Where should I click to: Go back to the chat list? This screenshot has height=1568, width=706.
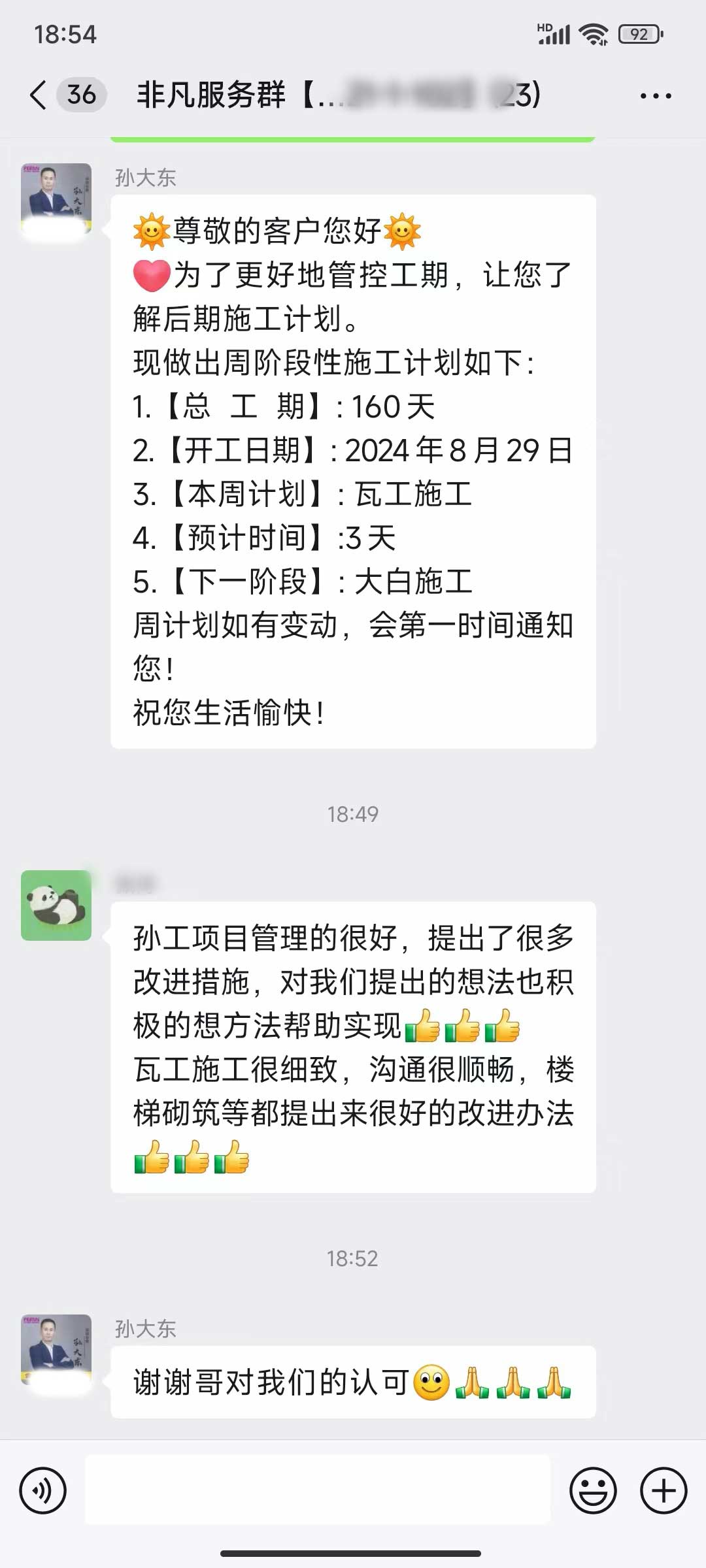39,95
